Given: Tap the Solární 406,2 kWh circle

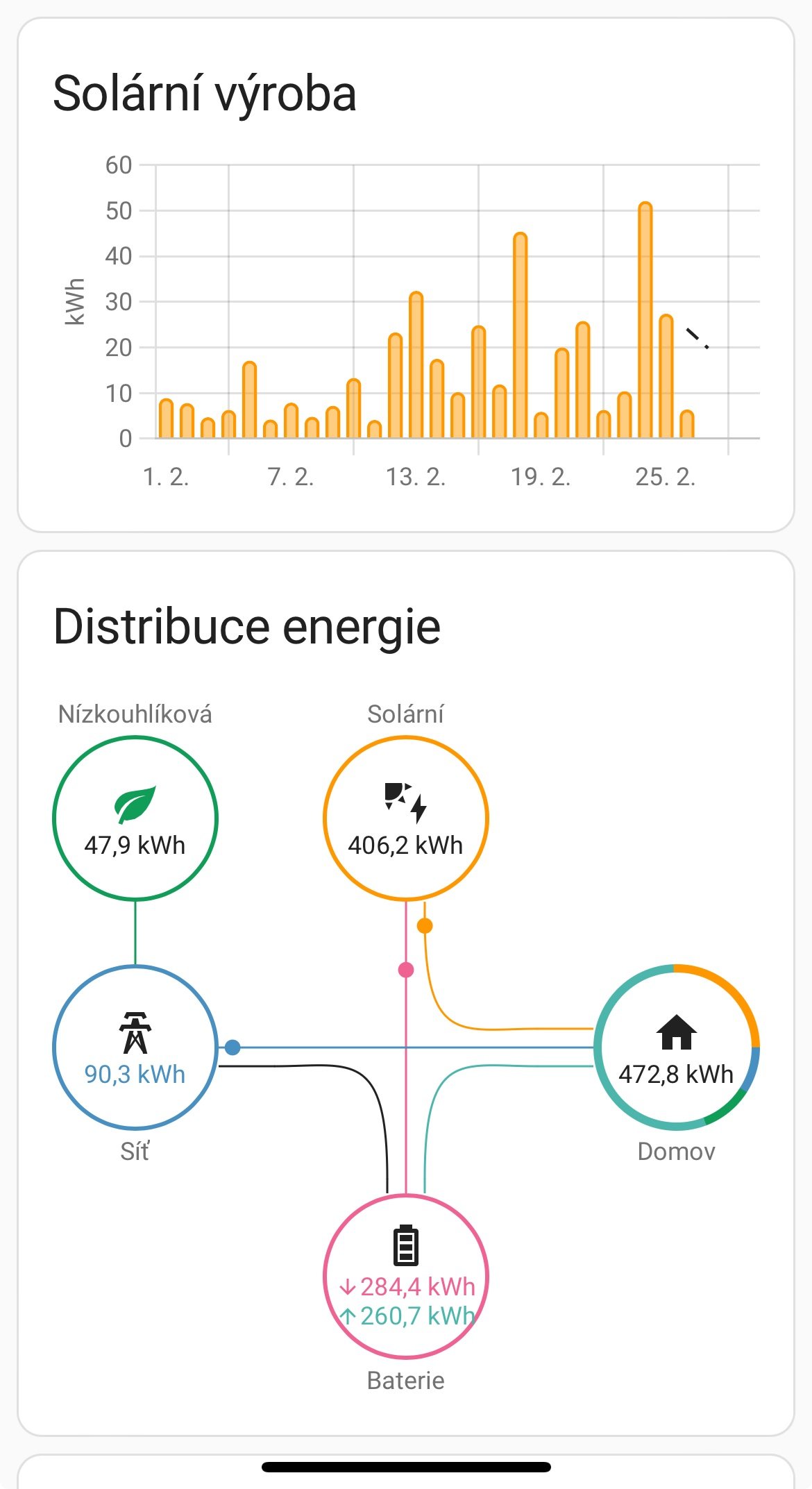Looking at the screenshot, I should (406, 819).
